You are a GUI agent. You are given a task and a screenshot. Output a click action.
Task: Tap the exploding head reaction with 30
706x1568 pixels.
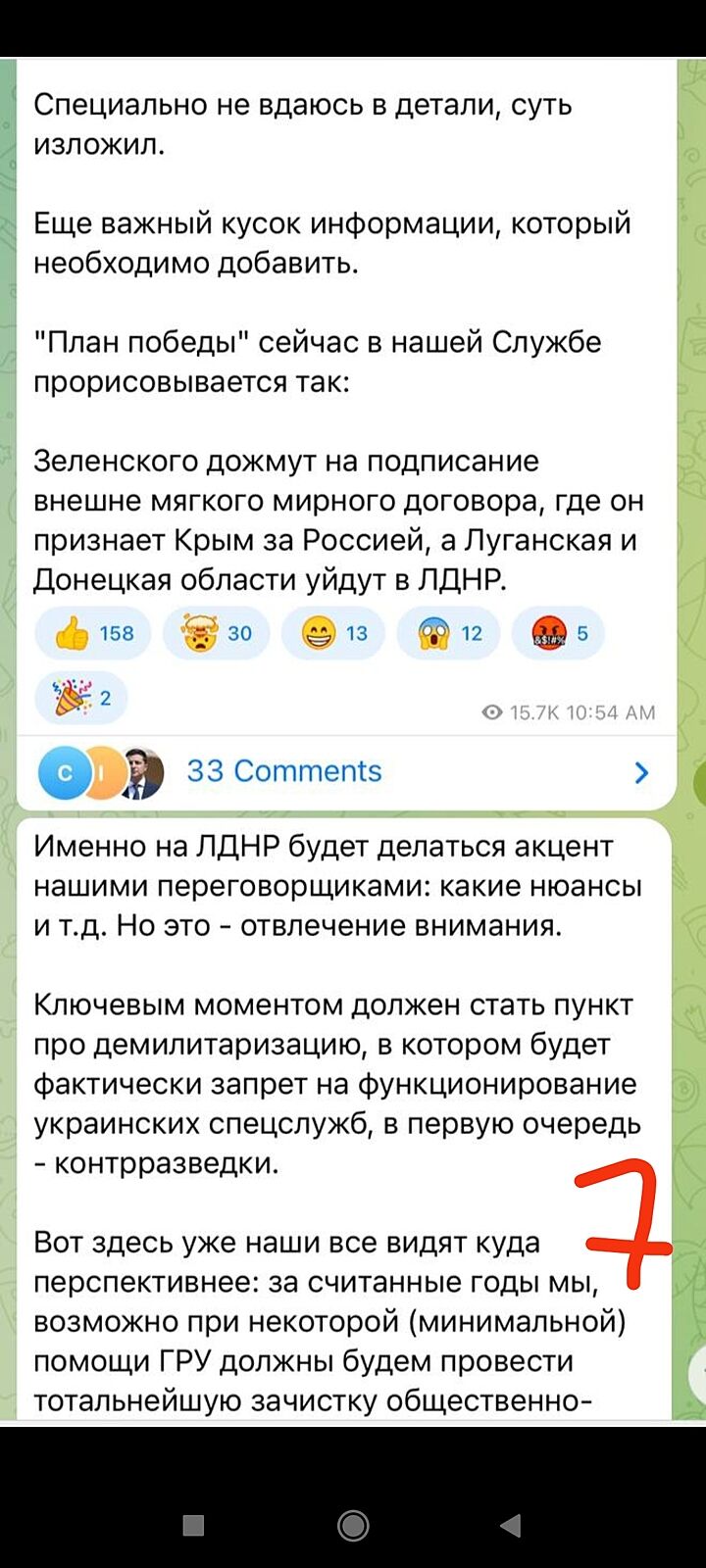pos(217,634)
